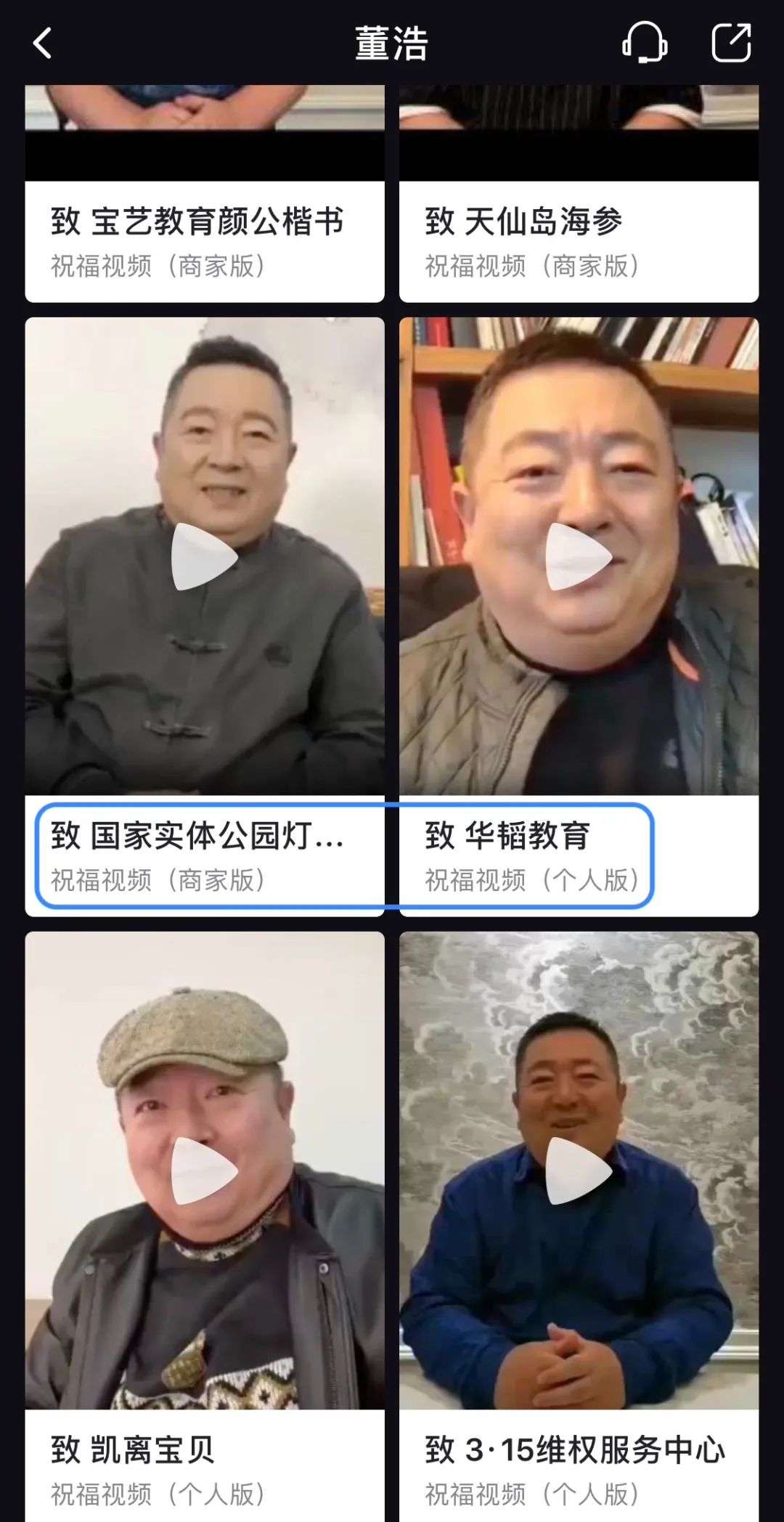Image resolution: width=784 pixels, height=1522 pixels.
Task: Play the 致 国家实体公园灯 blessing video
Action: coord(204,557)
